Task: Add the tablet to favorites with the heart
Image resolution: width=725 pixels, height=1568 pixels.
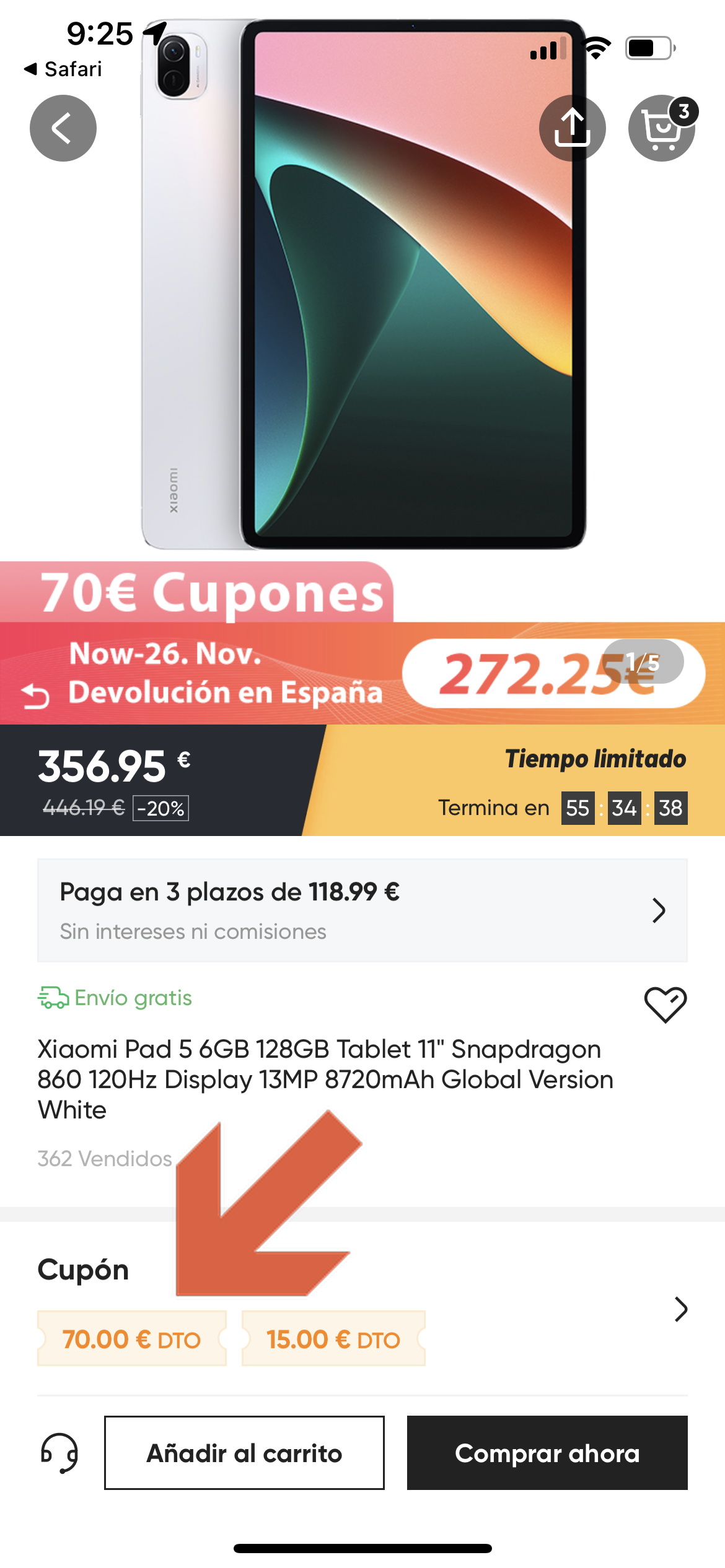Action: [666, 1004]
